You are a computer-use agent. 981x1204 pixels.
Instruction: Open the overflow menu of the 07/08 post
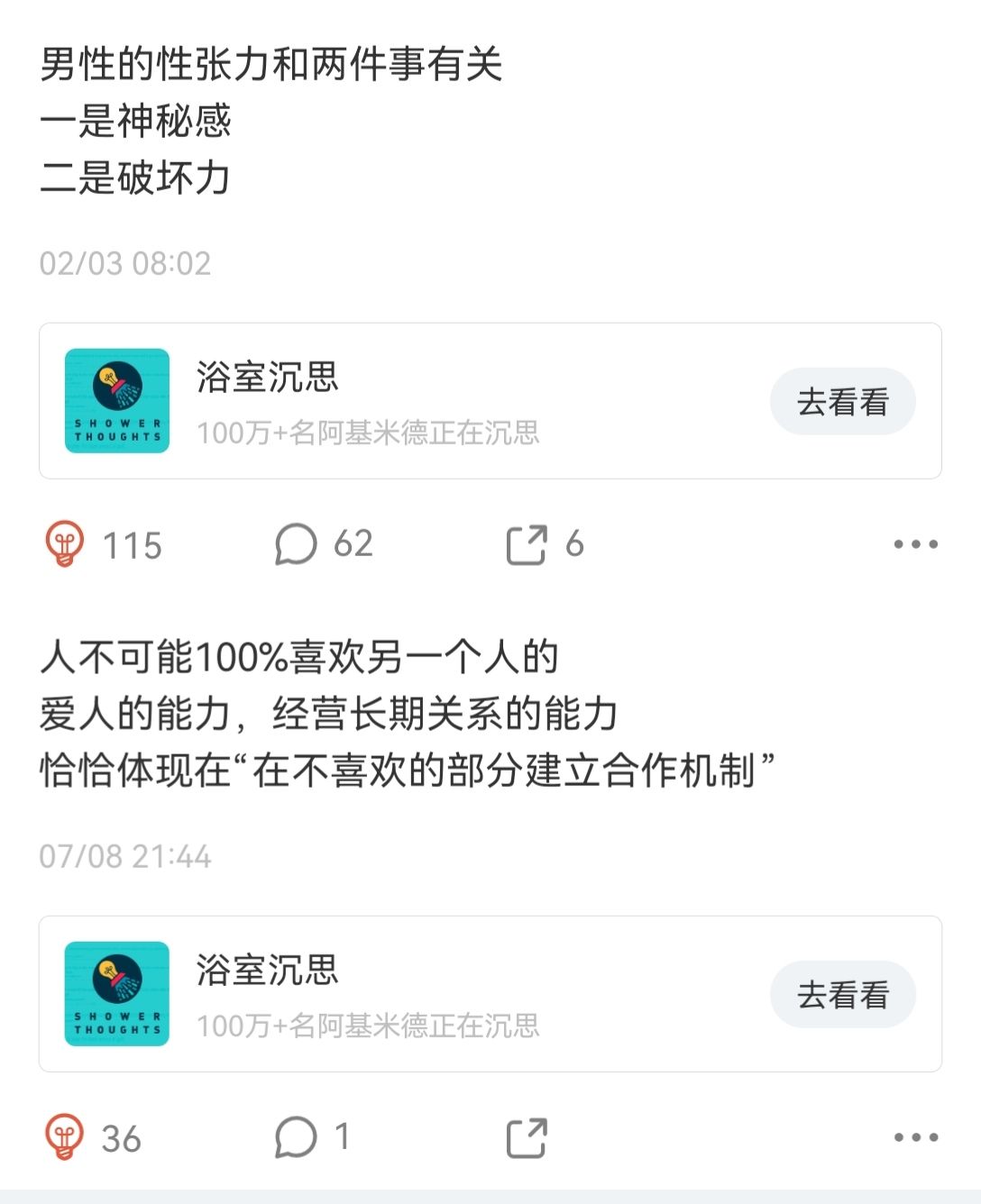(x=915, y=1137)
